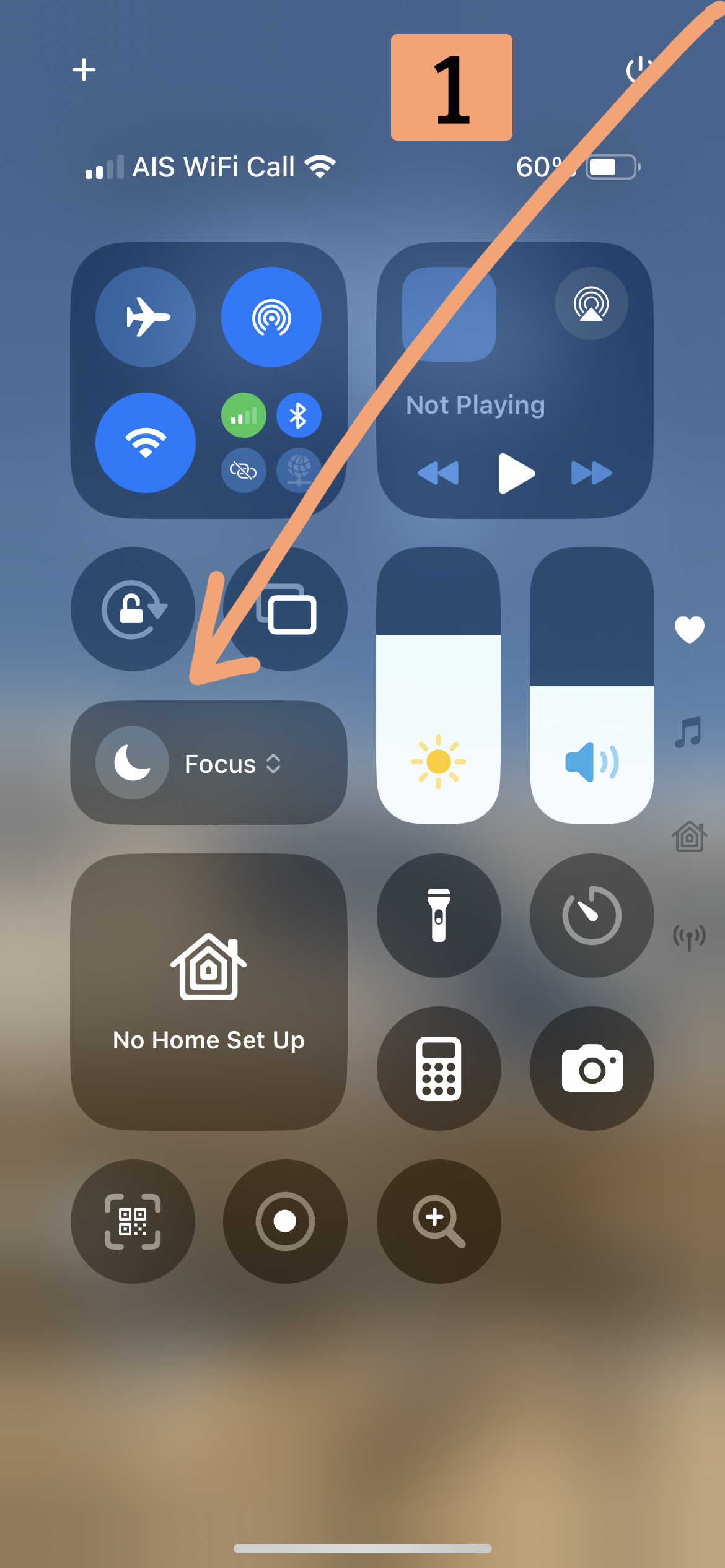Open the Timer control

(x=591, y=915)
